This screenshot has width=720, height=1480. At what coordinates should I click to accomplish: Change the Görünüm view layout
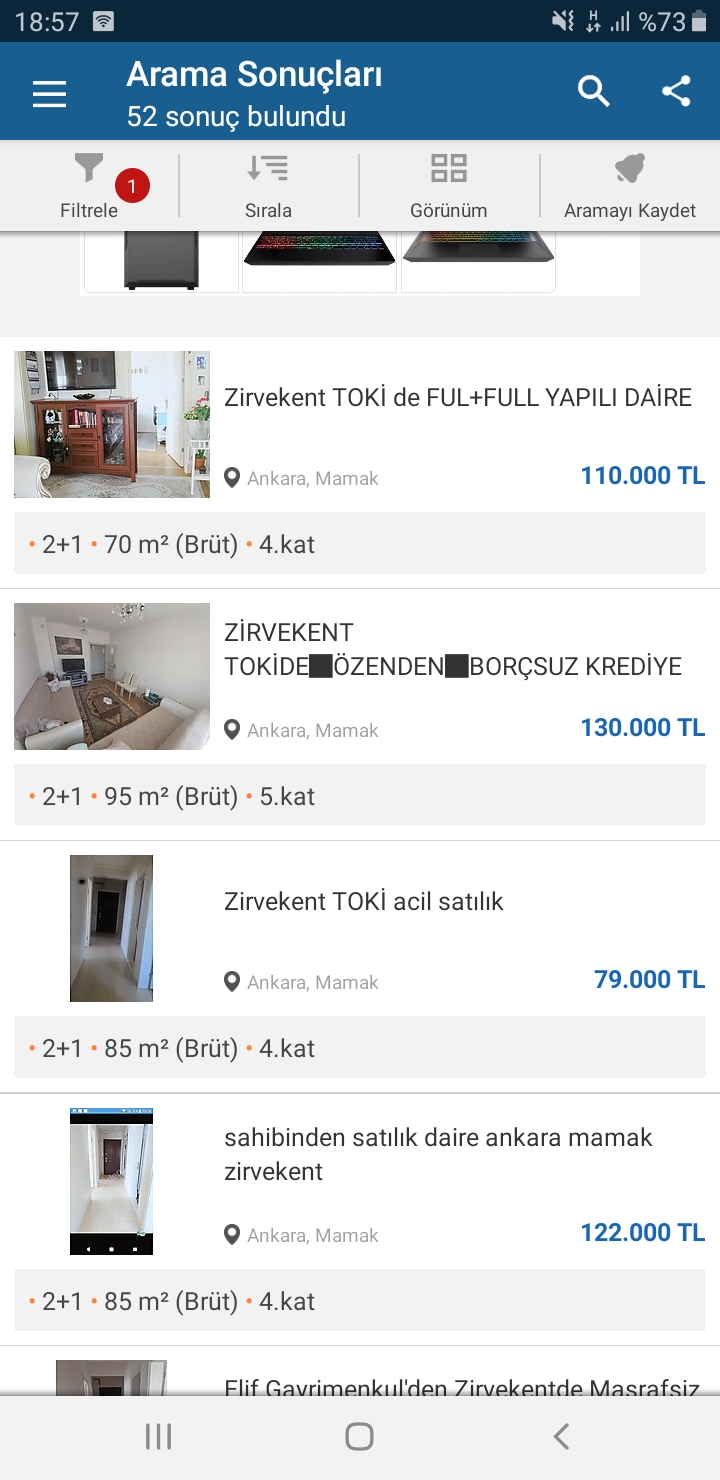449,185
